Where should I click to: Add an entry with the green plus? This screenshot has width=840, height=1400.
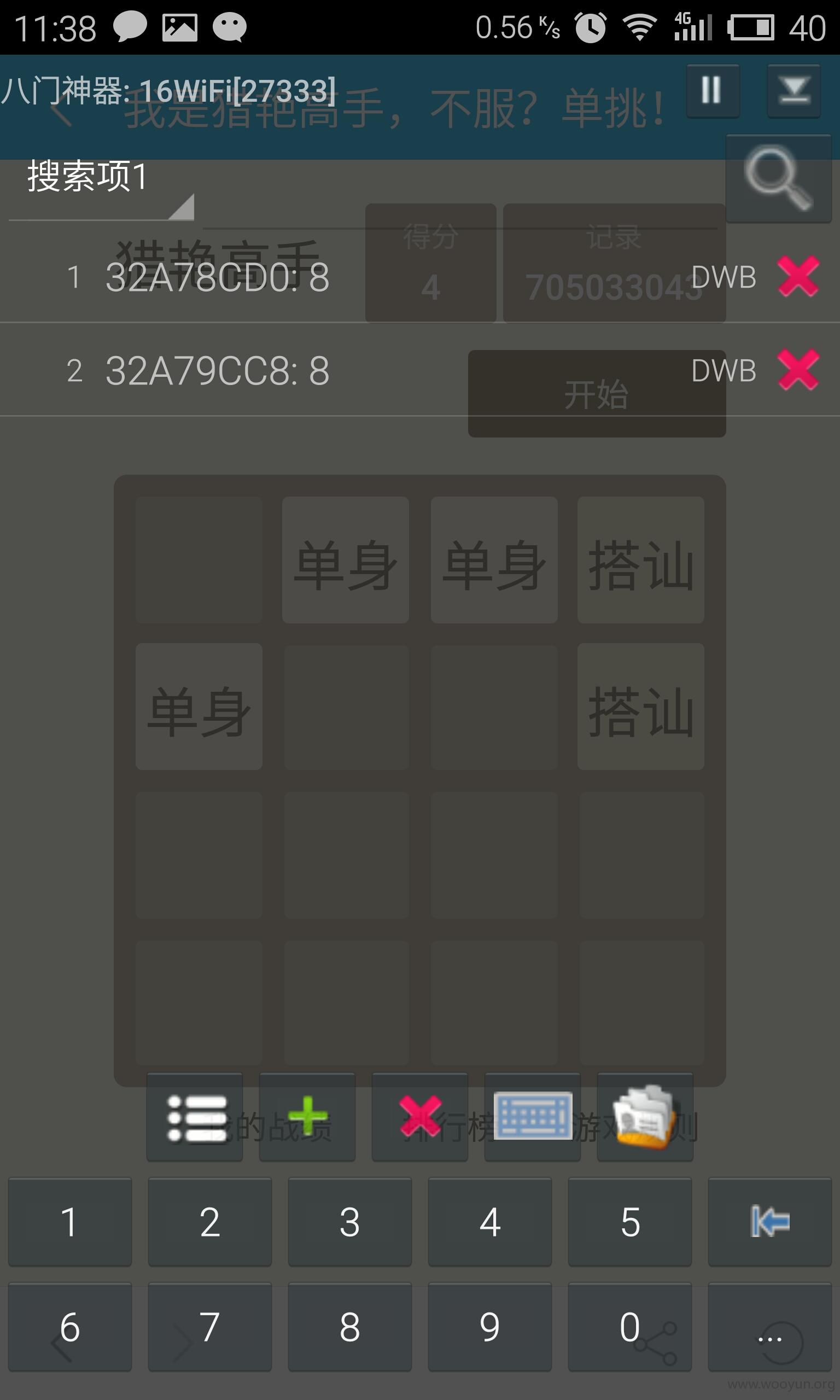[x=307, y=1117]
